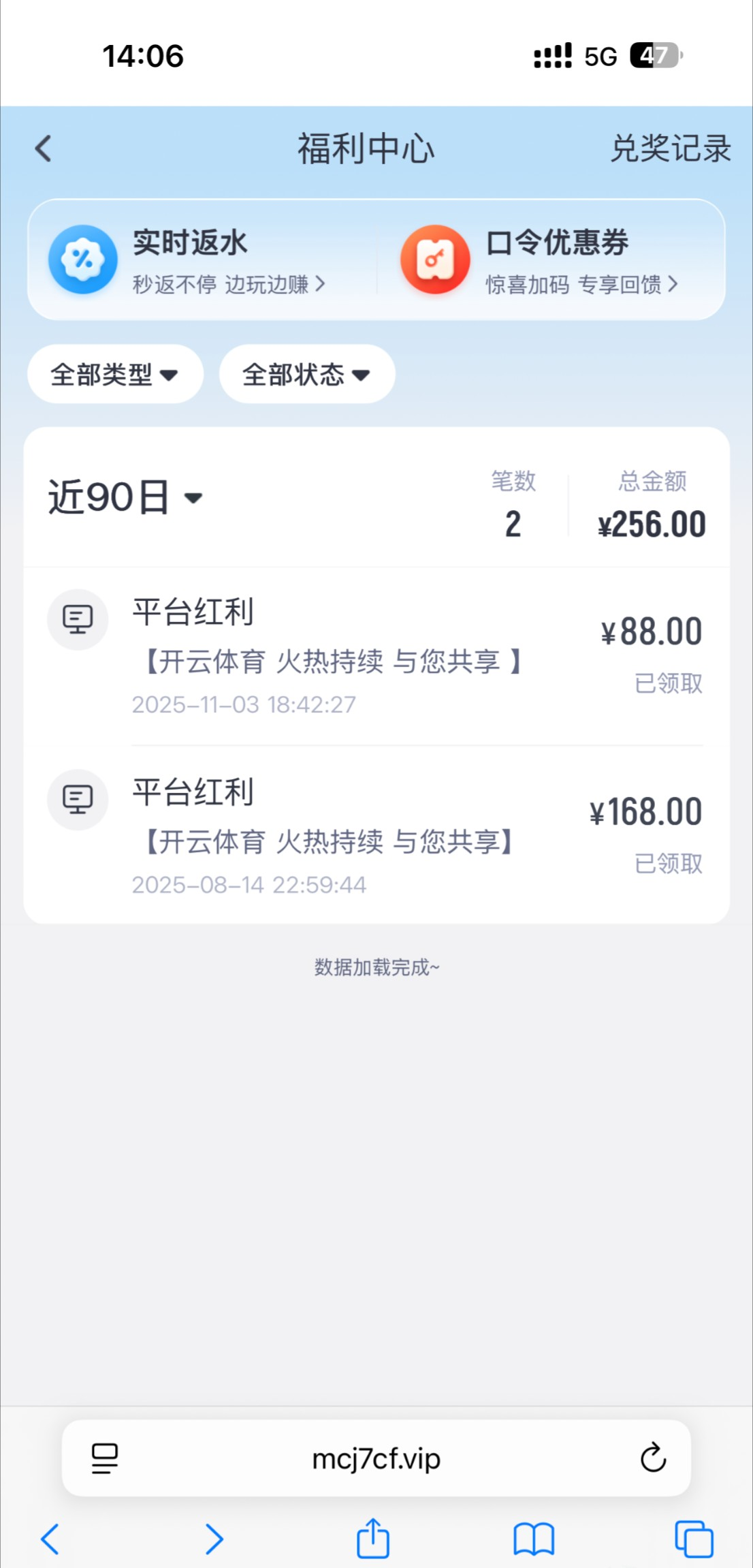Go to previous page in Safari toolbar
753x1568 pixels.
click(x=50, y=1539)
